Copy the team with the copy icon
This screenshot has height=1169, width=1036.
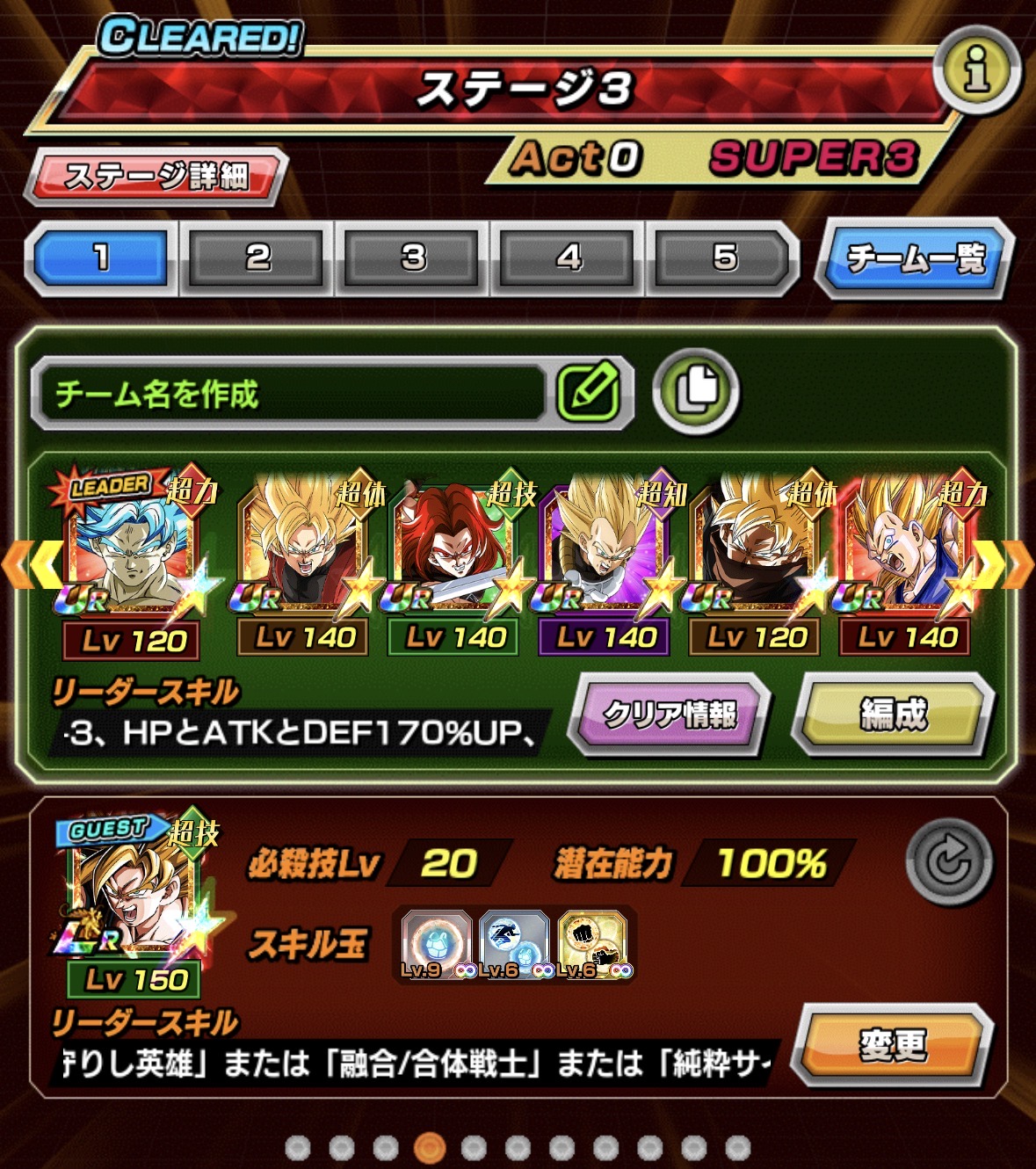coord(696,392)
